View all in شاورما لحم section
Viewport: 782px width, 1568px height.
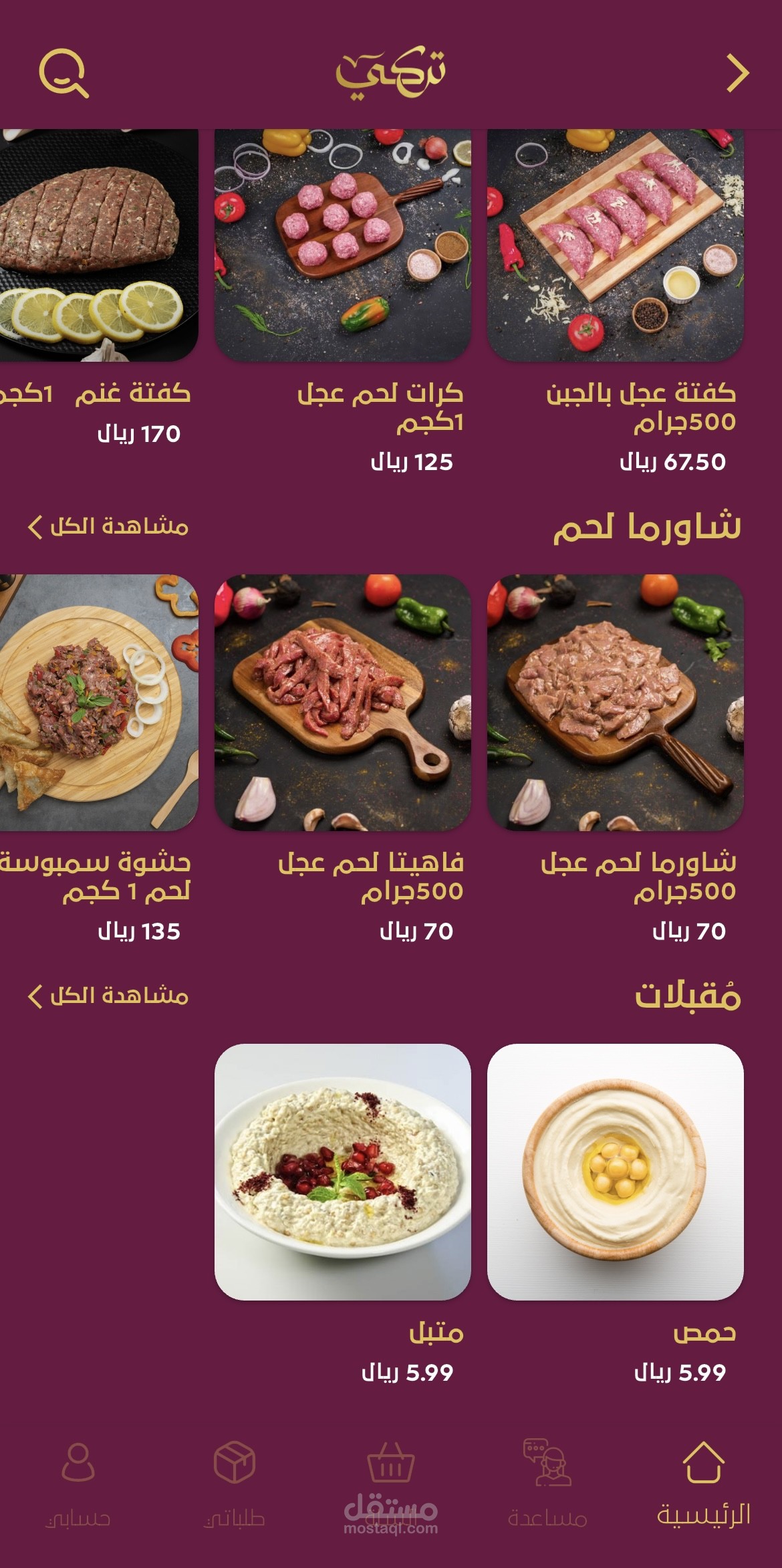pyautogui.click(x=108, y=526)
